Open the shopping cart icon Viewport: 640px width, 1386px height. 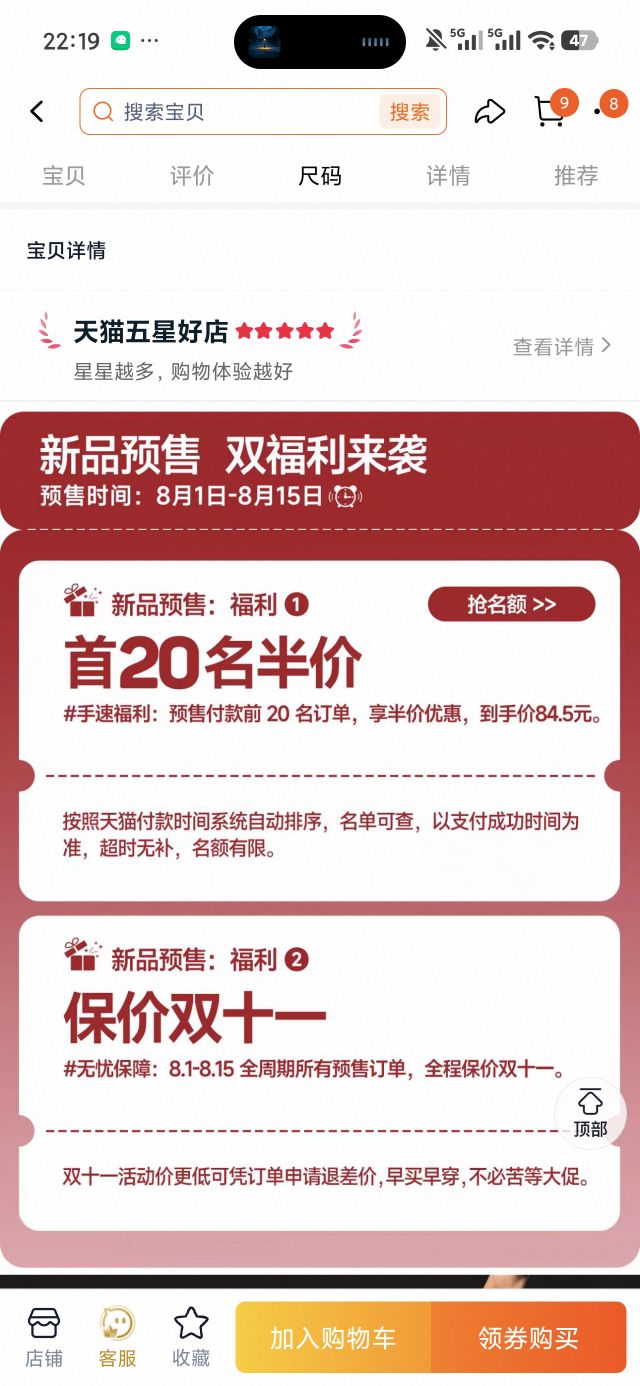point(549,111)
